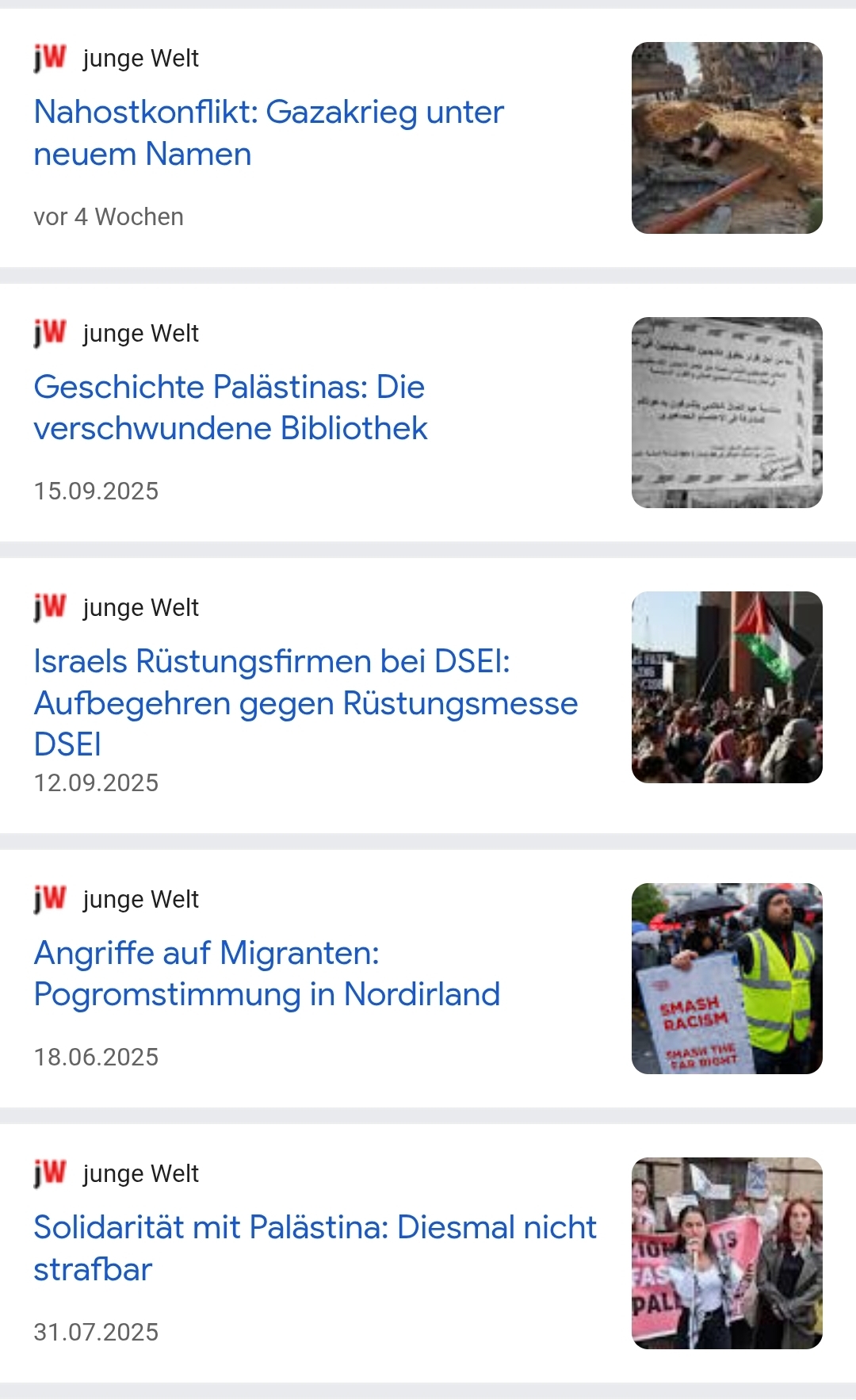Tap the thumbnail of the Solidarität article
This screenshot has height=1400, width=856.
pos(727,1253)
